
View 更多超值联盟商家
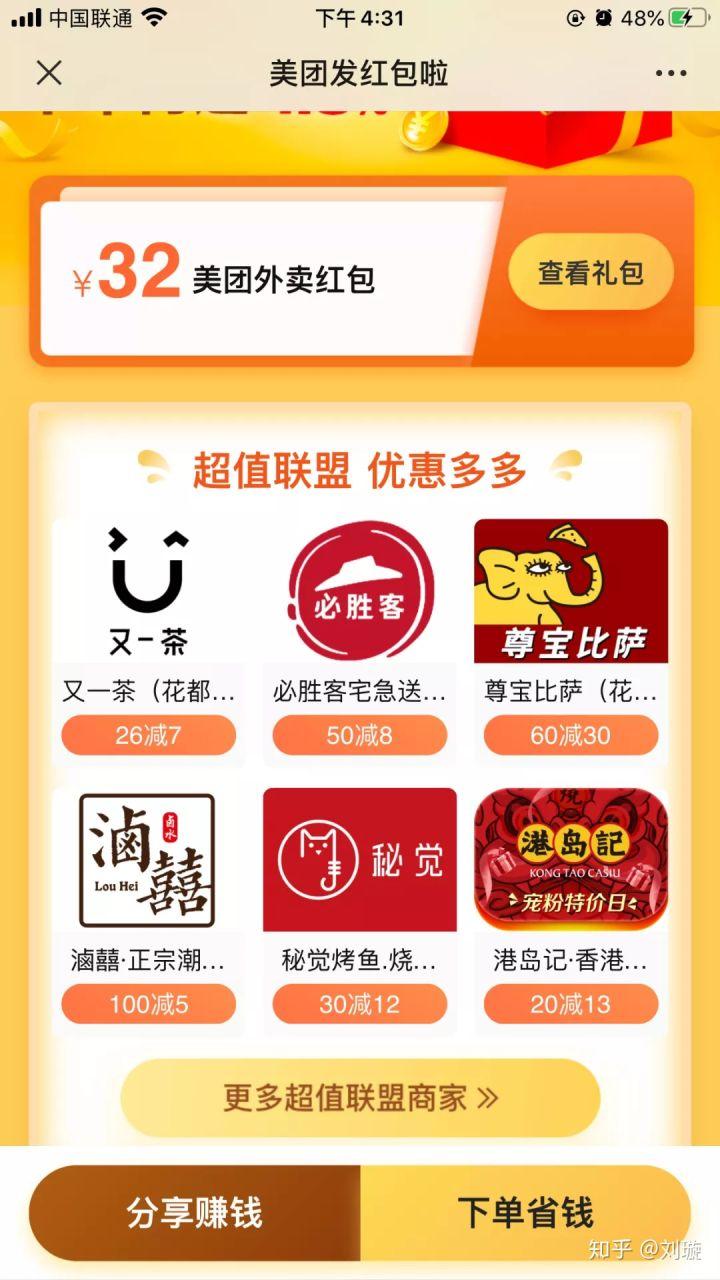click(x=360, y=1098)
